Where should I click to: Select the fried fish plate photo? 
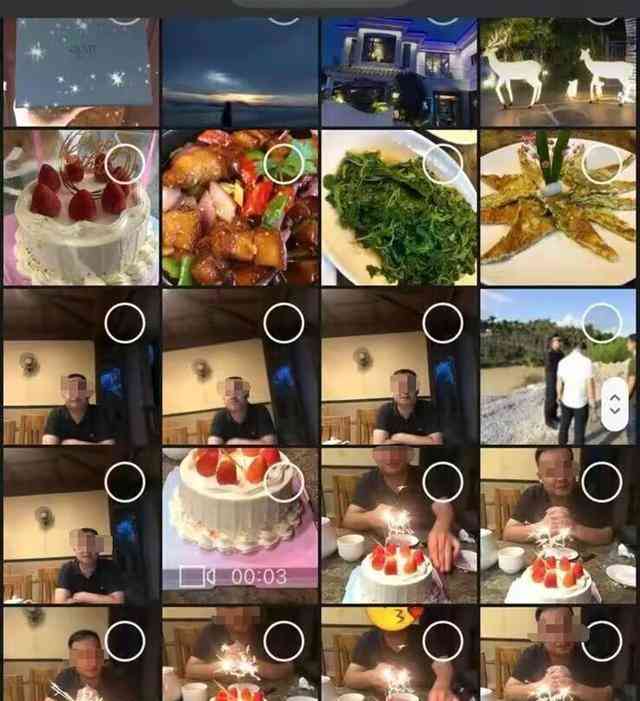[602, 164]
